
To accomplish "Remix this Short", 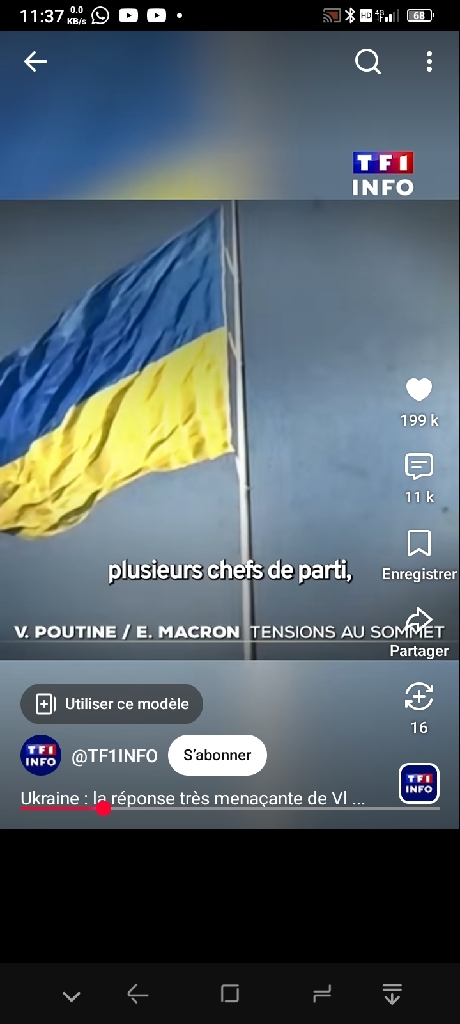I will coord(419,696).
